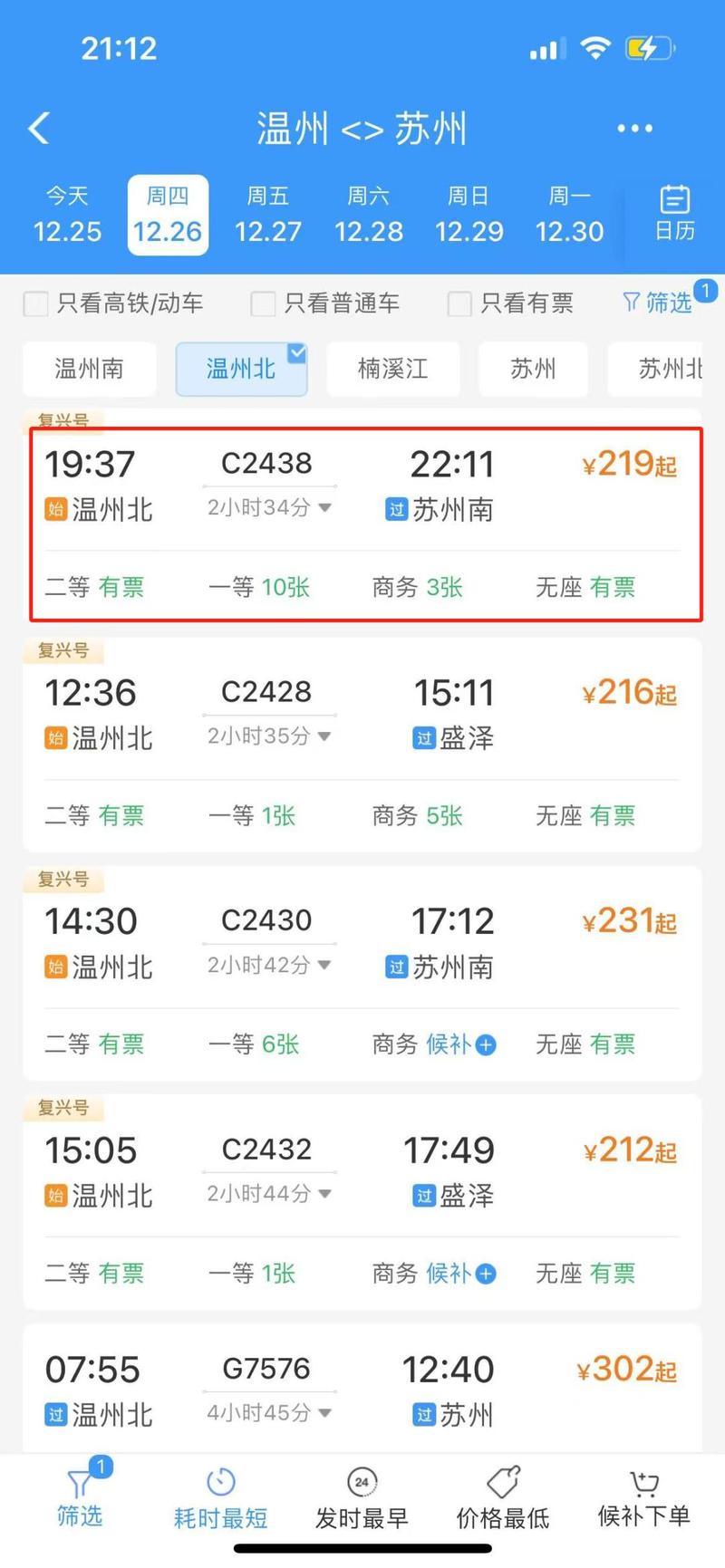Enable the 只看高铁/动车 checkbox
Image resolution: width=725 pixels, height=1568 pixels.
pyautogui.click(x=35, y=304)
